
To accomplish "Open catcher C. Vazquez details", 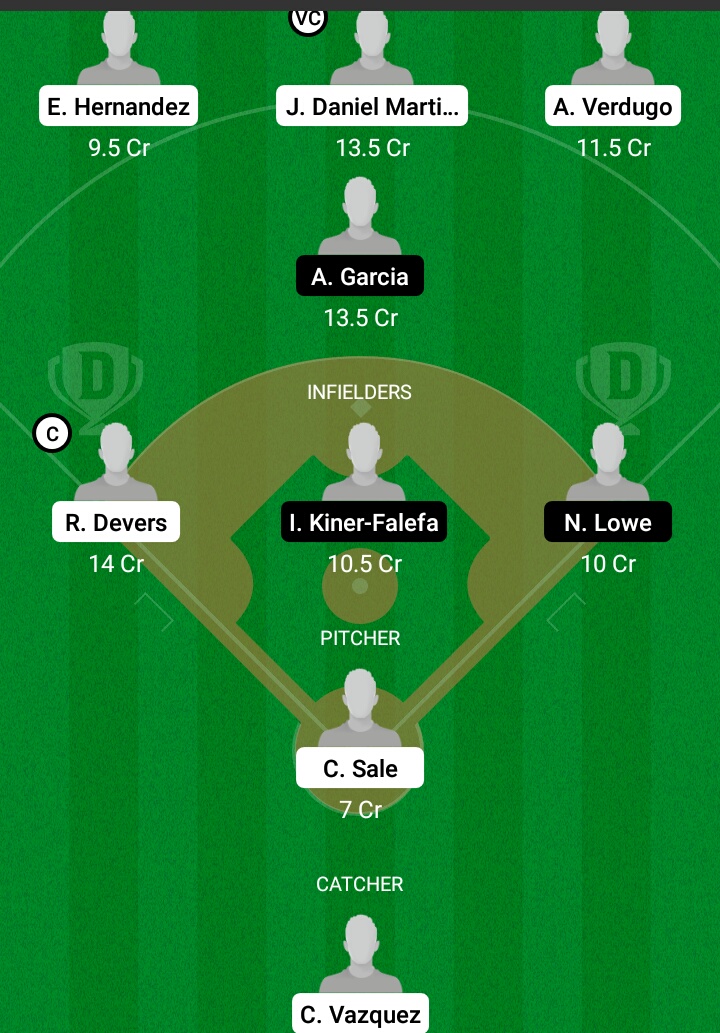I will tap(360, 1013).
